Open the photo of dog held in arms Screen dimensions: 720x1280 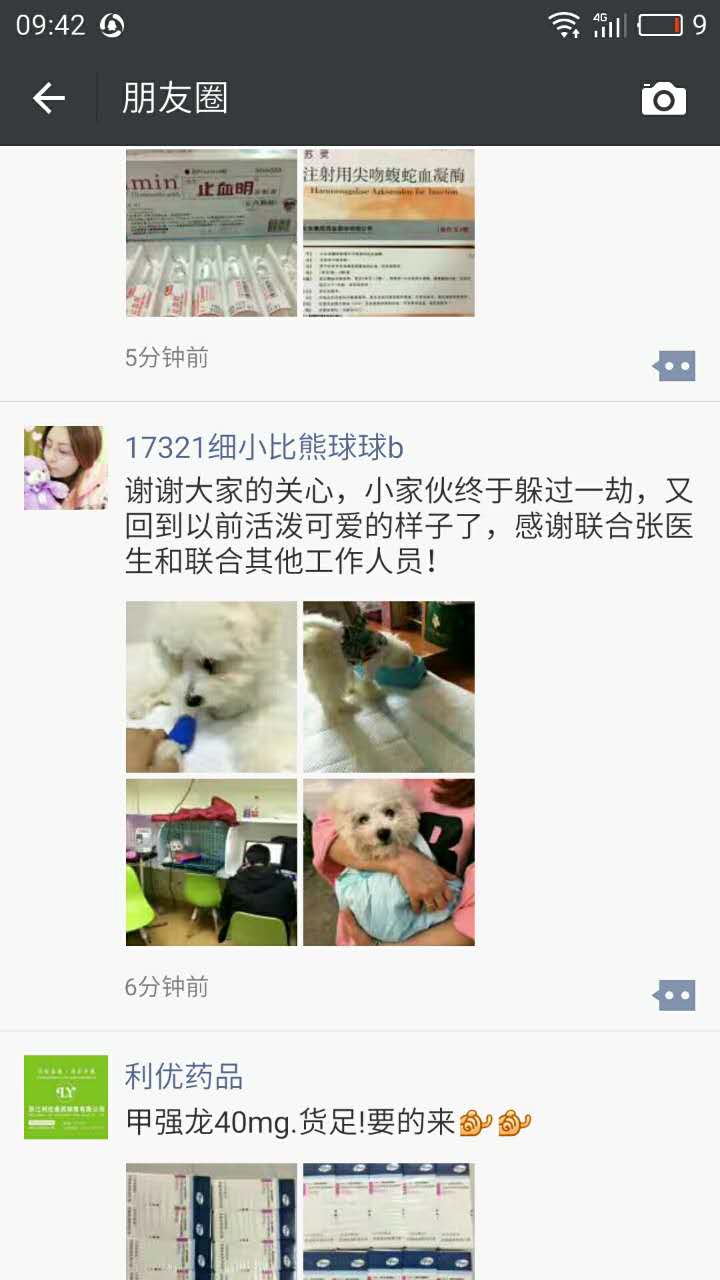tap(389, 862)
